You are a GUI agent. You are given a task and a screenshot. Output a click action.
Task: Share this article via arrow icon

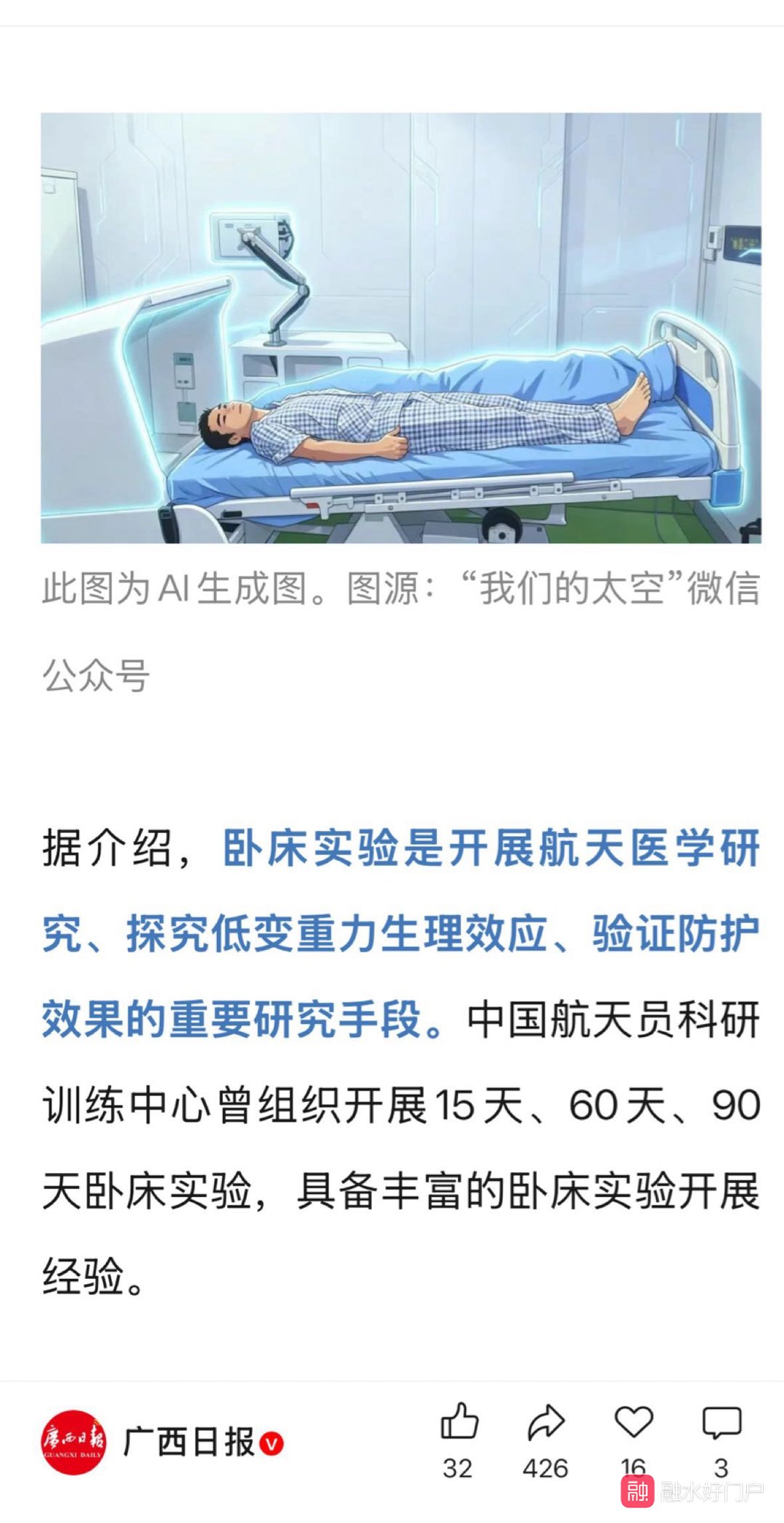(x=545, y=1421)
